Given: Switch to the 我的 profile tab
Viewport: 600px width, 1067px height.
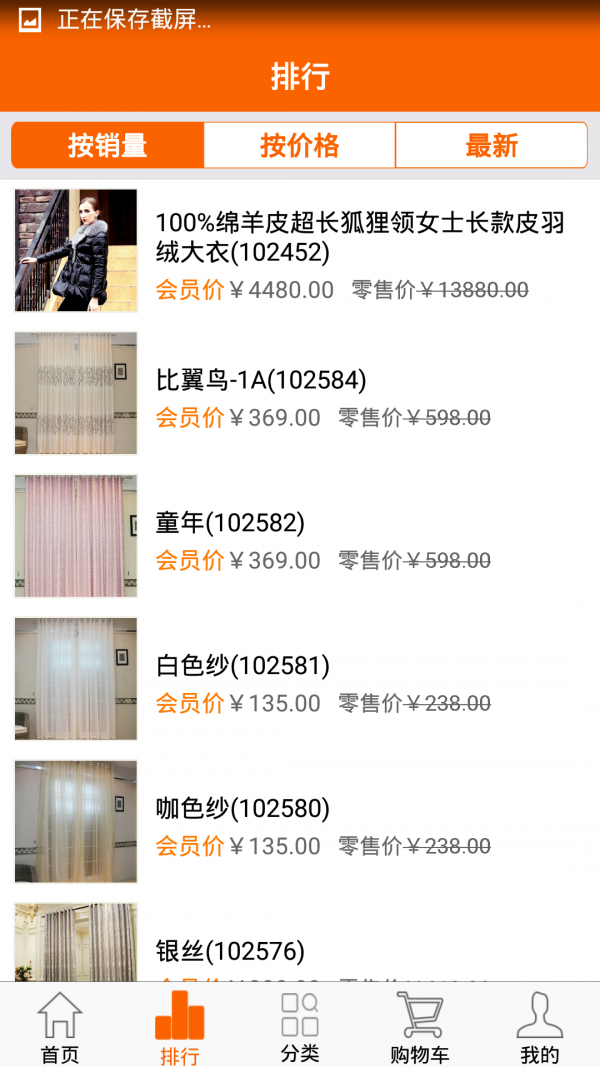Looking at the screenshot, I should [x=540, y=1026].
